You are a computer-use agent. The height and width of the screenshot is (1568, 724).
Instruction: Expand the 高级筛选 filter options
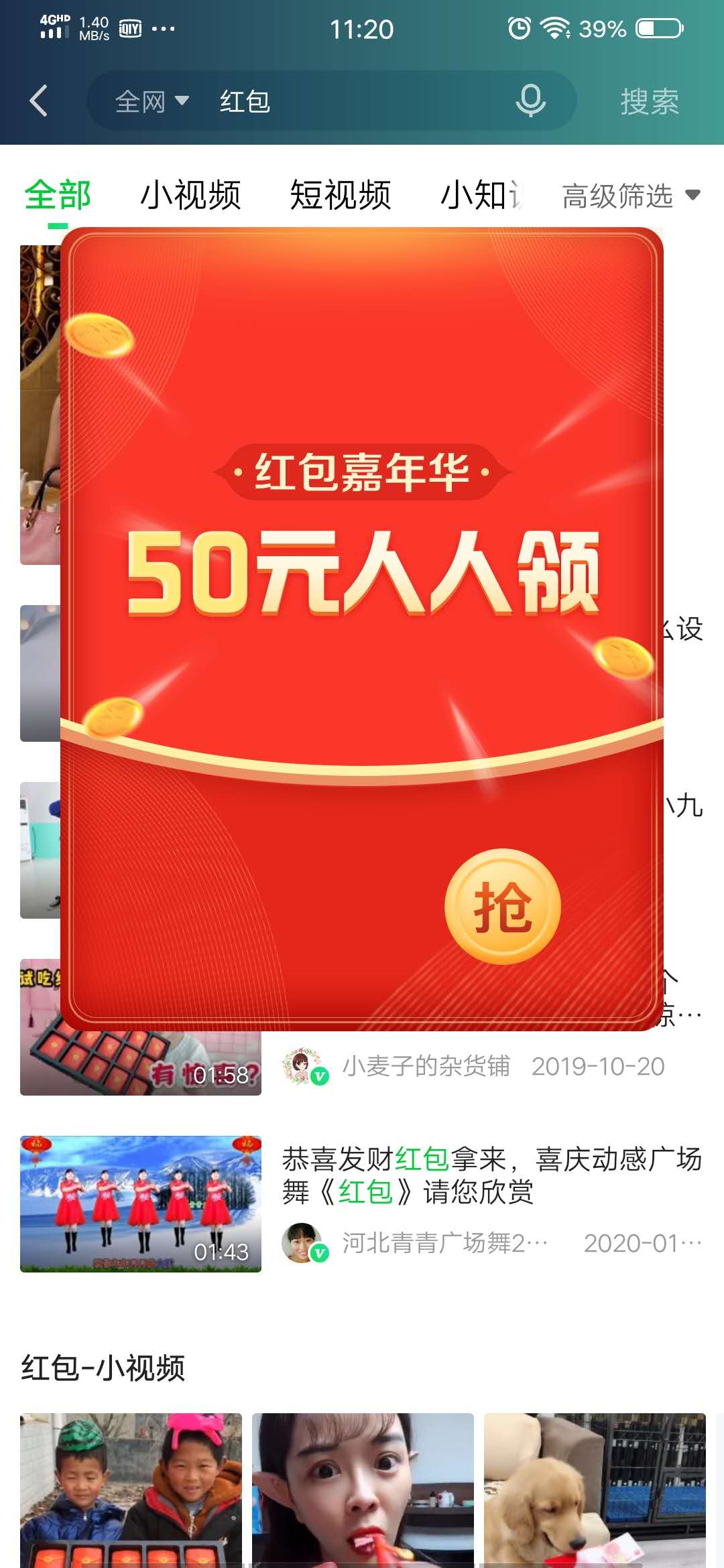[630, 196]
